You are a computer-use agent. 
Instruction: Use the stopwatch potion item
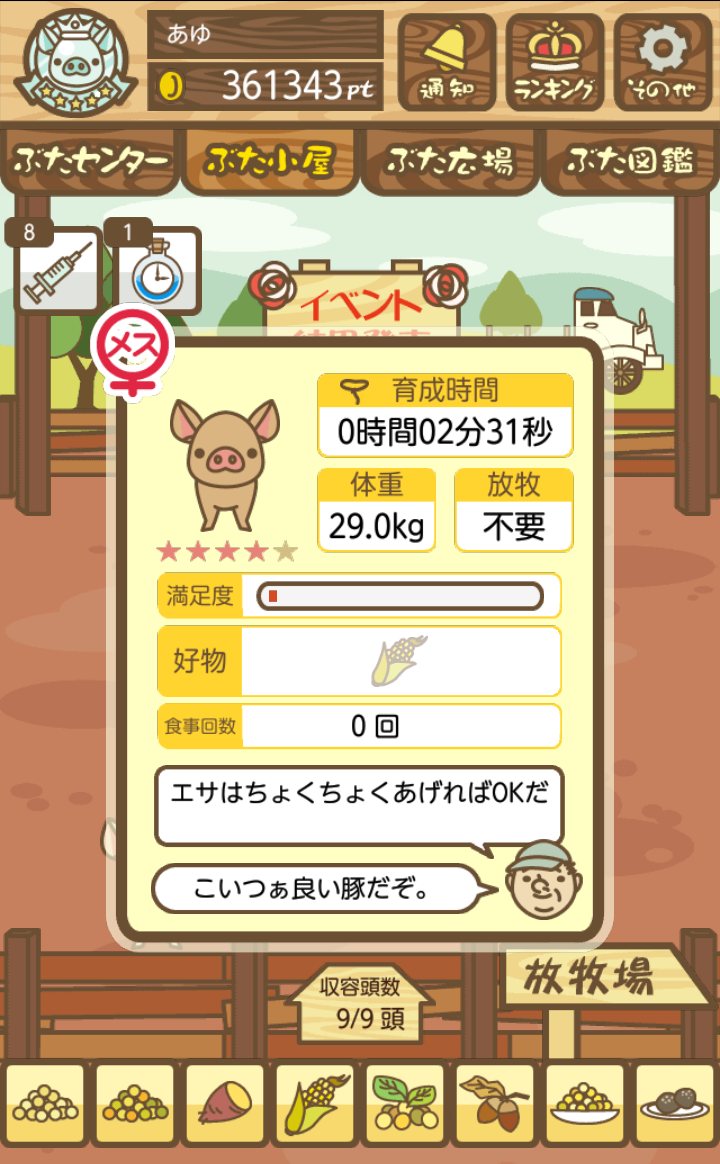(x=158, y=272)
